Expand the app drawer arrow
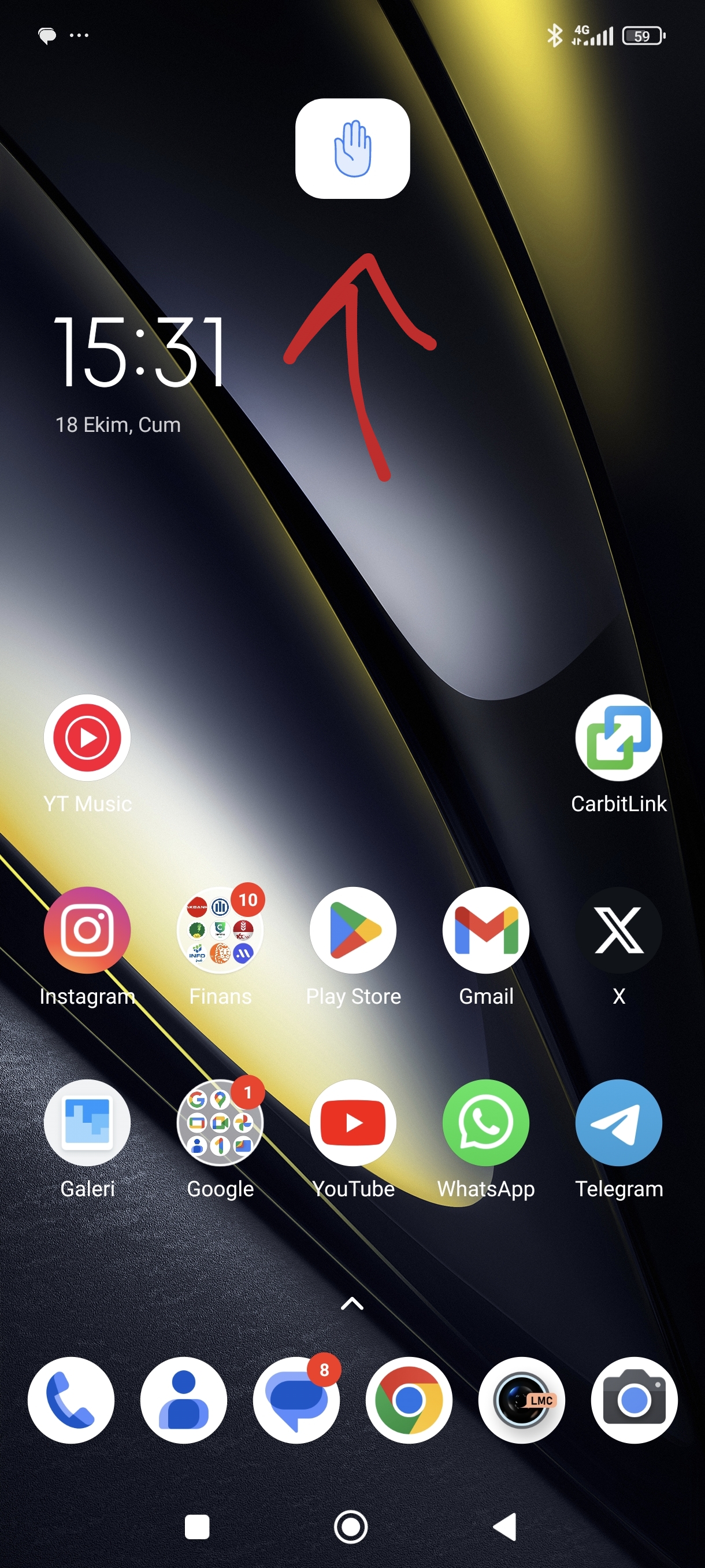The image size is (705, 1568). click(352, 1303)
